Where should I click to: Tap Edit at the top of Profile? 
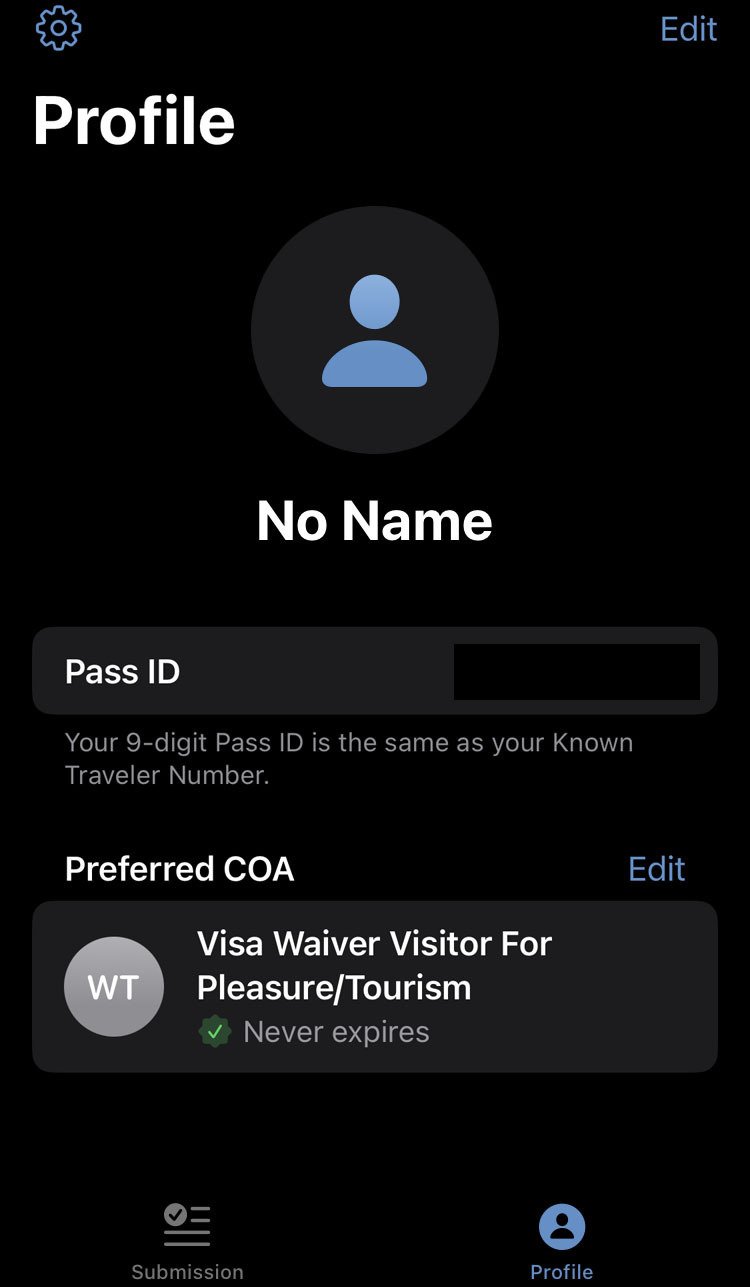[688, 29]
